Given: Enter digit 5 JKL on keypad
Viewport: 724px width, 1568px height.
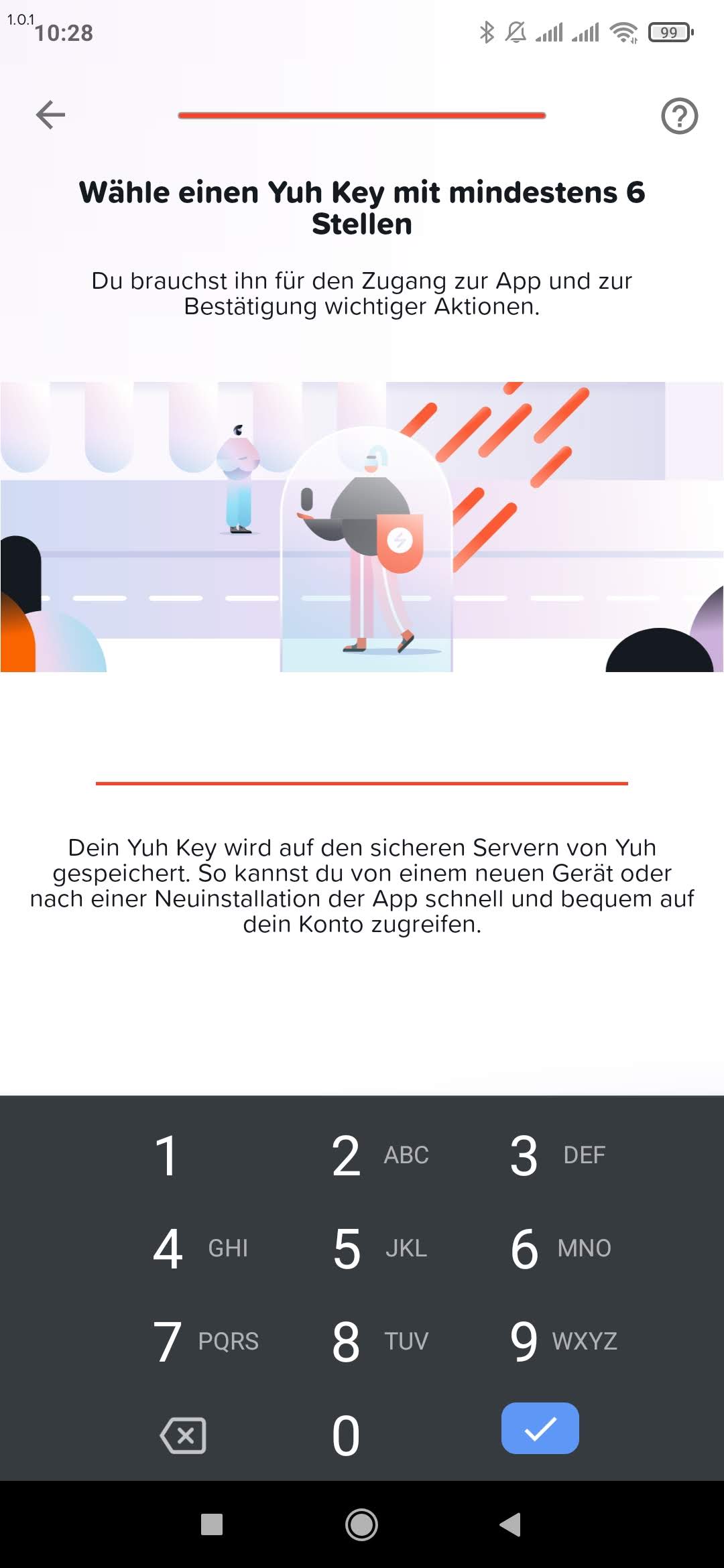Looking at the screenshot, I should pos(362,1248).
